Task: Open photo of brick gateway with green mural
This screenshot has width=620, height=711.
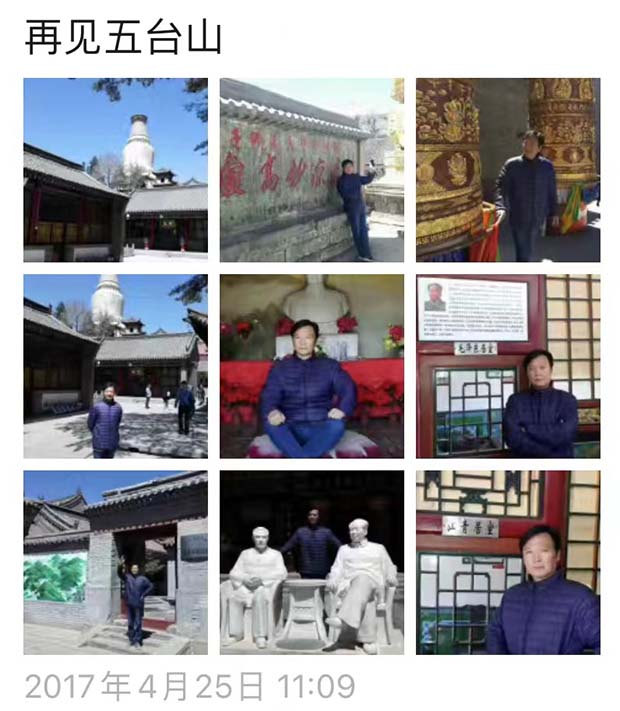Action: (115, 562)
